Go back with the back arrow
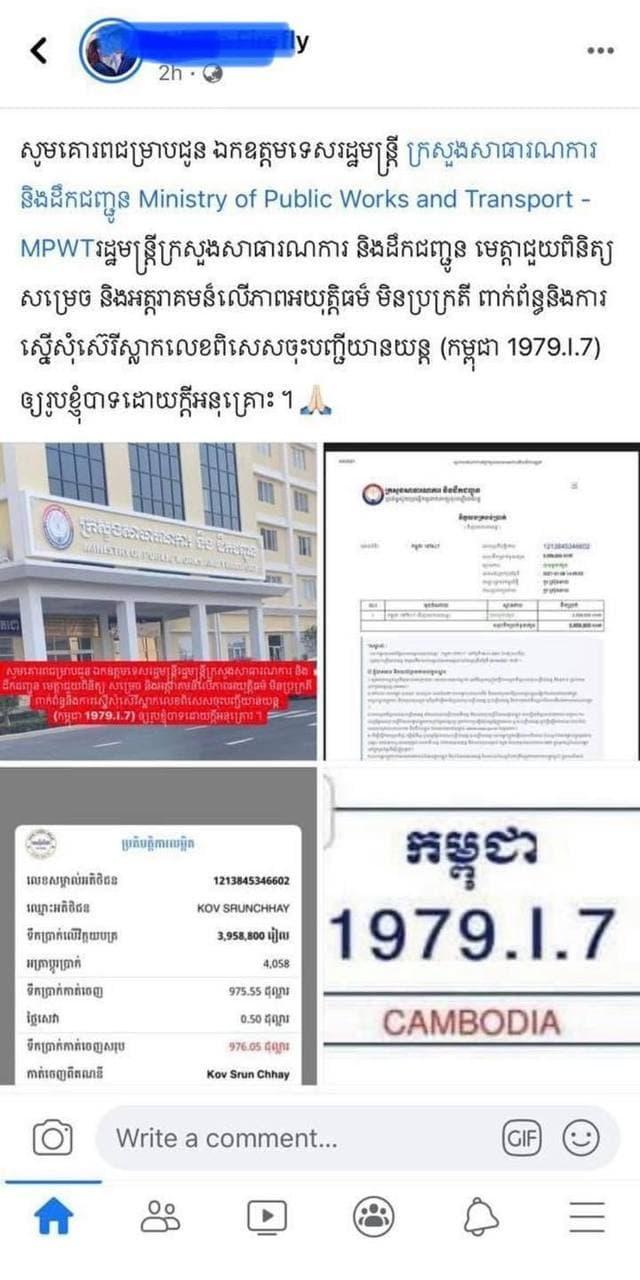 [x=38, y=50]
